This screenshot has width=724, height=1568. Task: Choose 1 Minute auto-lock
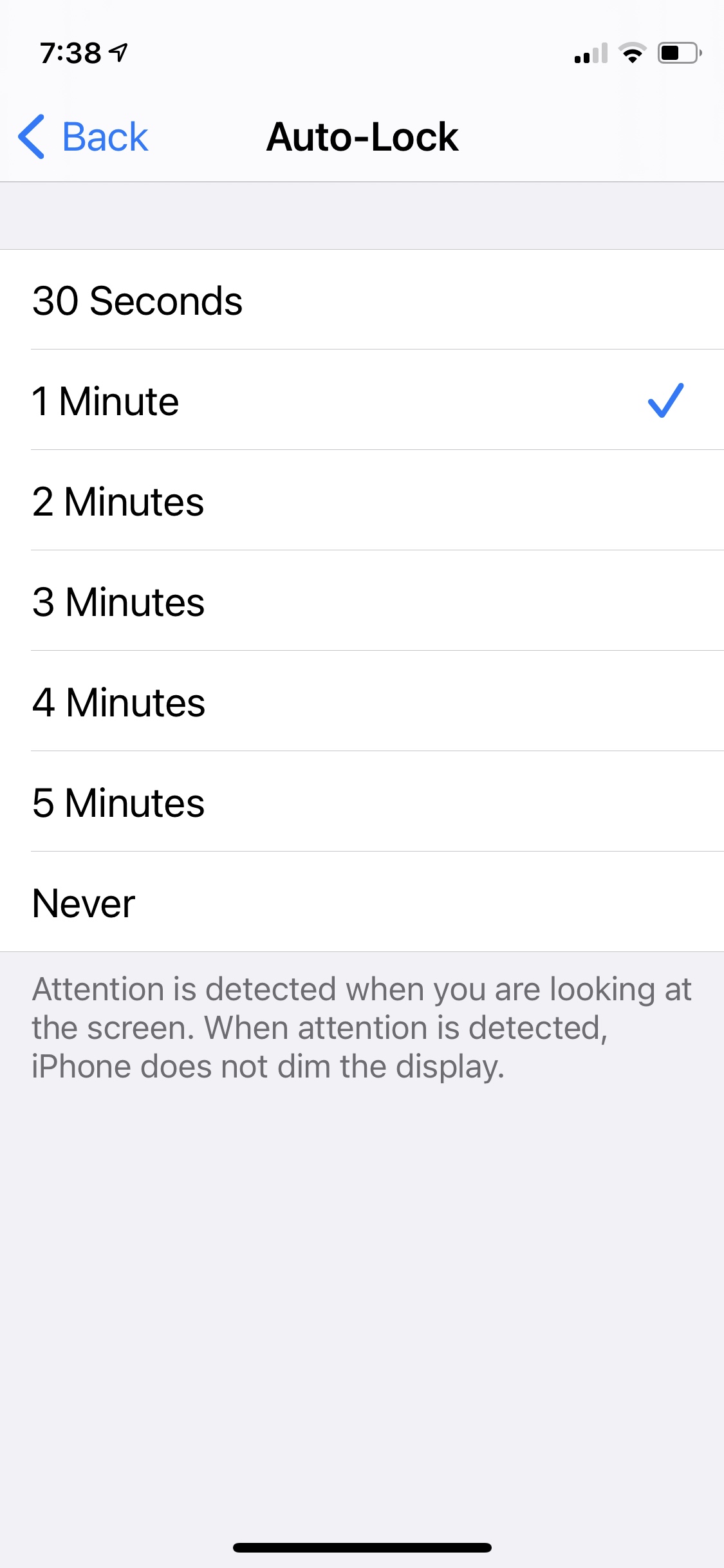coord(362,400)
